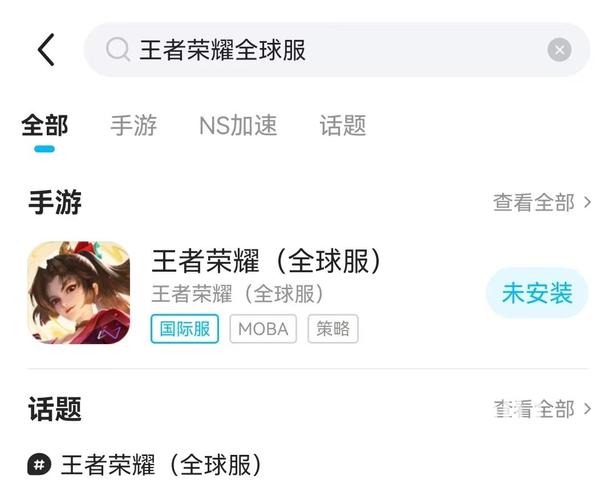
Task: Open the 王者荣耀（全球服）game result
Action: pos(267,263)
